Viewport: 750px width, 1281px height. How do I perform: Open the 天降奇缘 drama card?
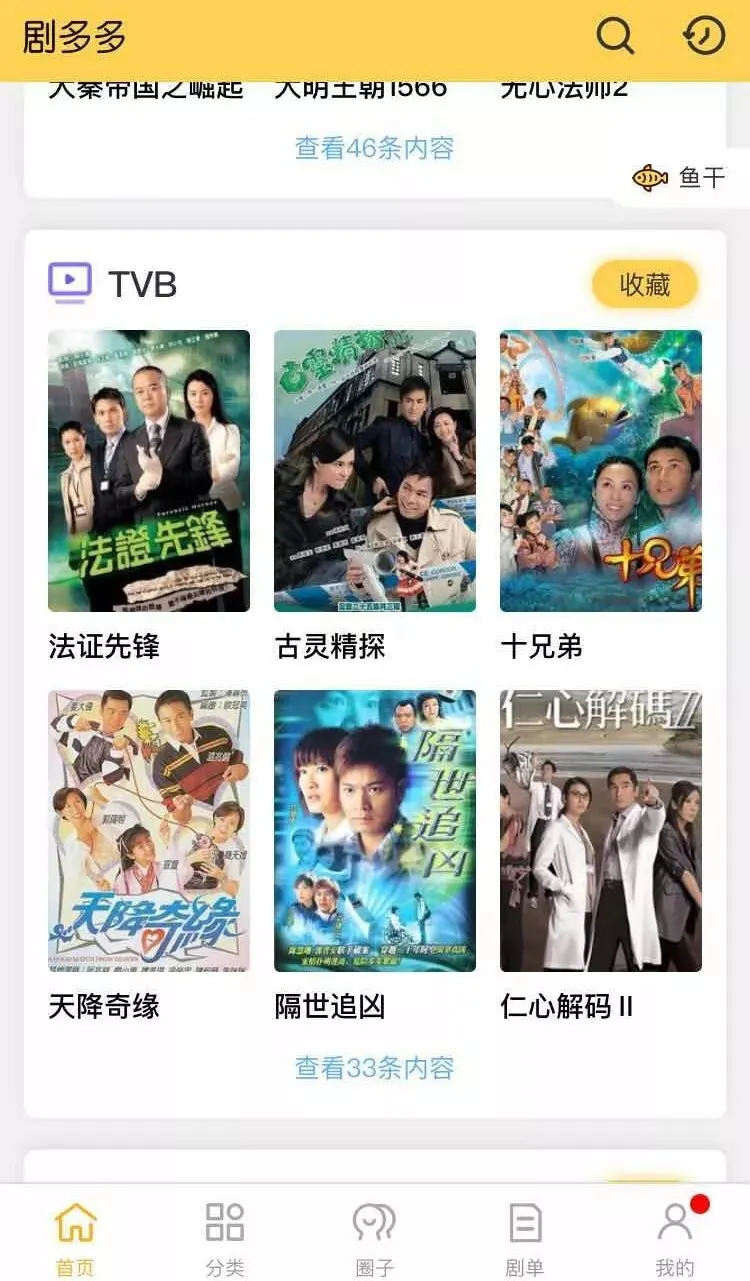click(x=149, y=831)
